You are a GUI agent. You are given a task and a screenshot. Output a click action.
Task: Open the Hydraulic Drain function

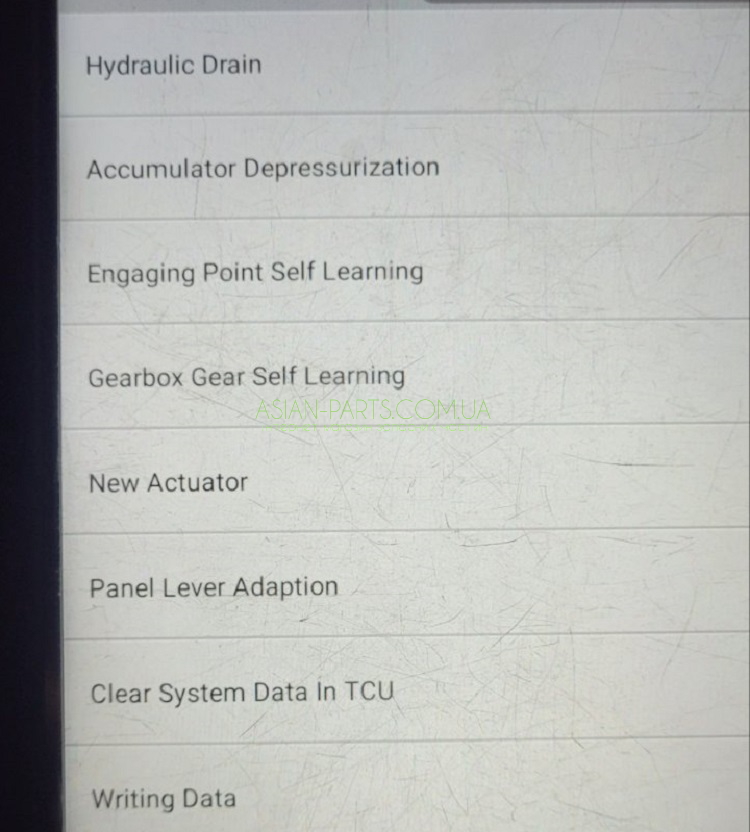174,66
